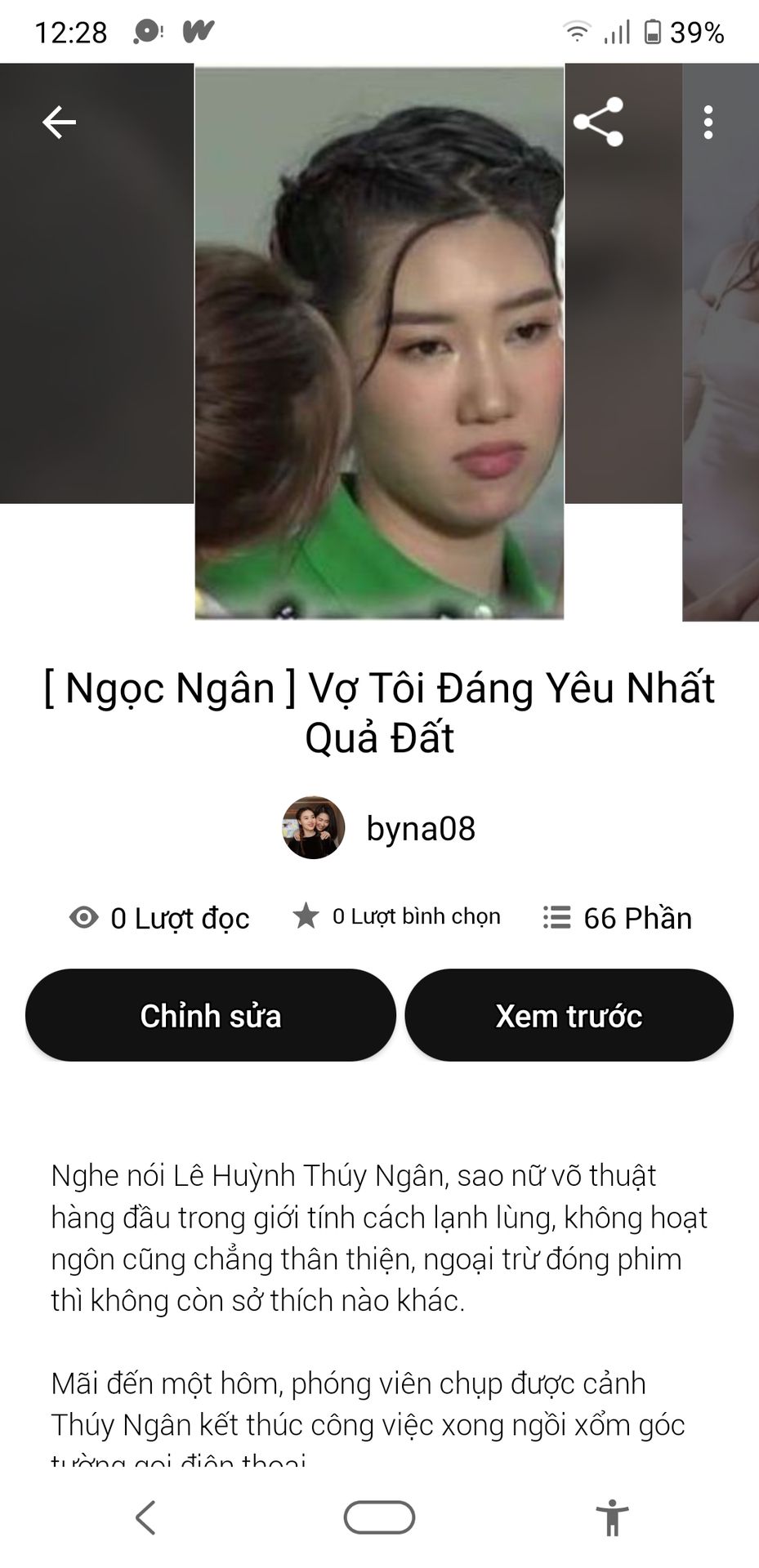Go to the home screen

click(379, 1518)
